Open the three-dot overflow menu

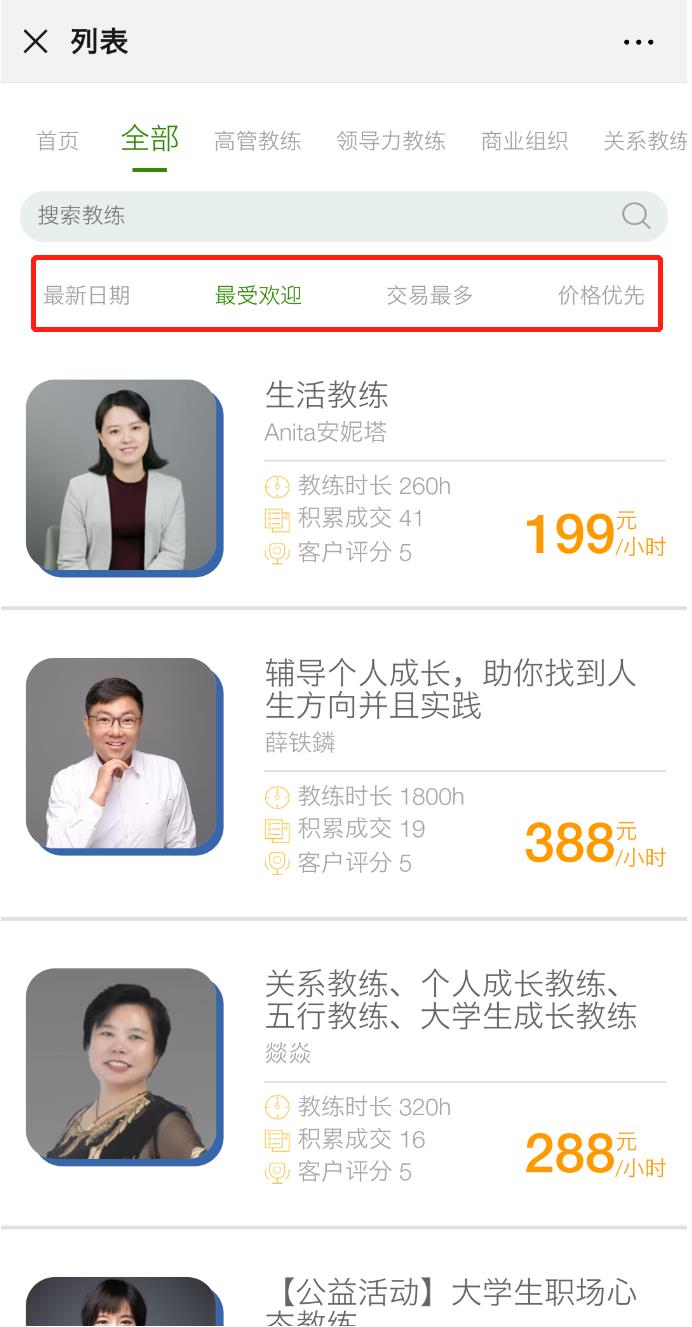638,42
